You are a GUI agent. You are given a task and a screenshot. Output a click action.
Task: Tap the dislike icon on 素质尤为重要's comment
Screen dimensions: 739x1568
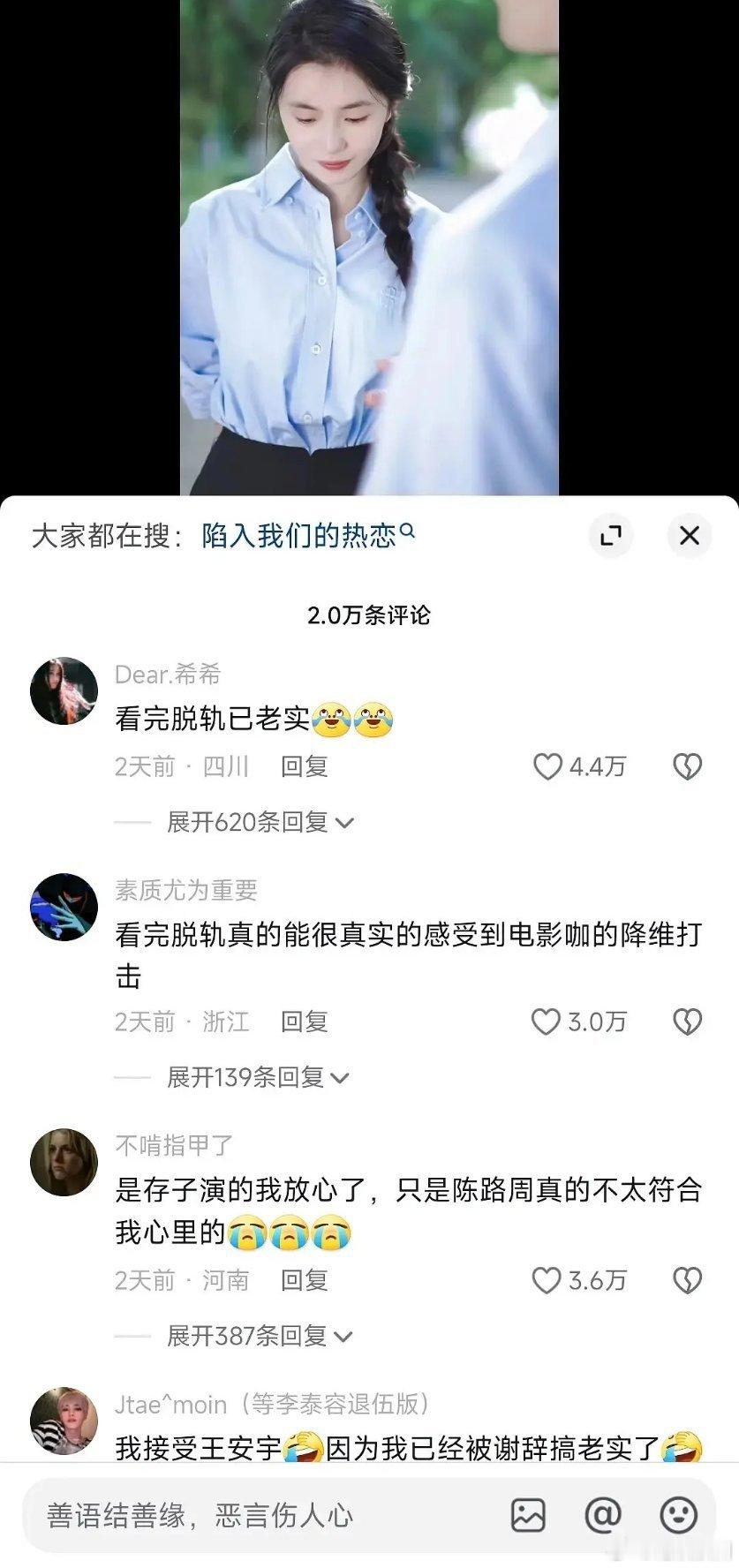coord(687,1022)
